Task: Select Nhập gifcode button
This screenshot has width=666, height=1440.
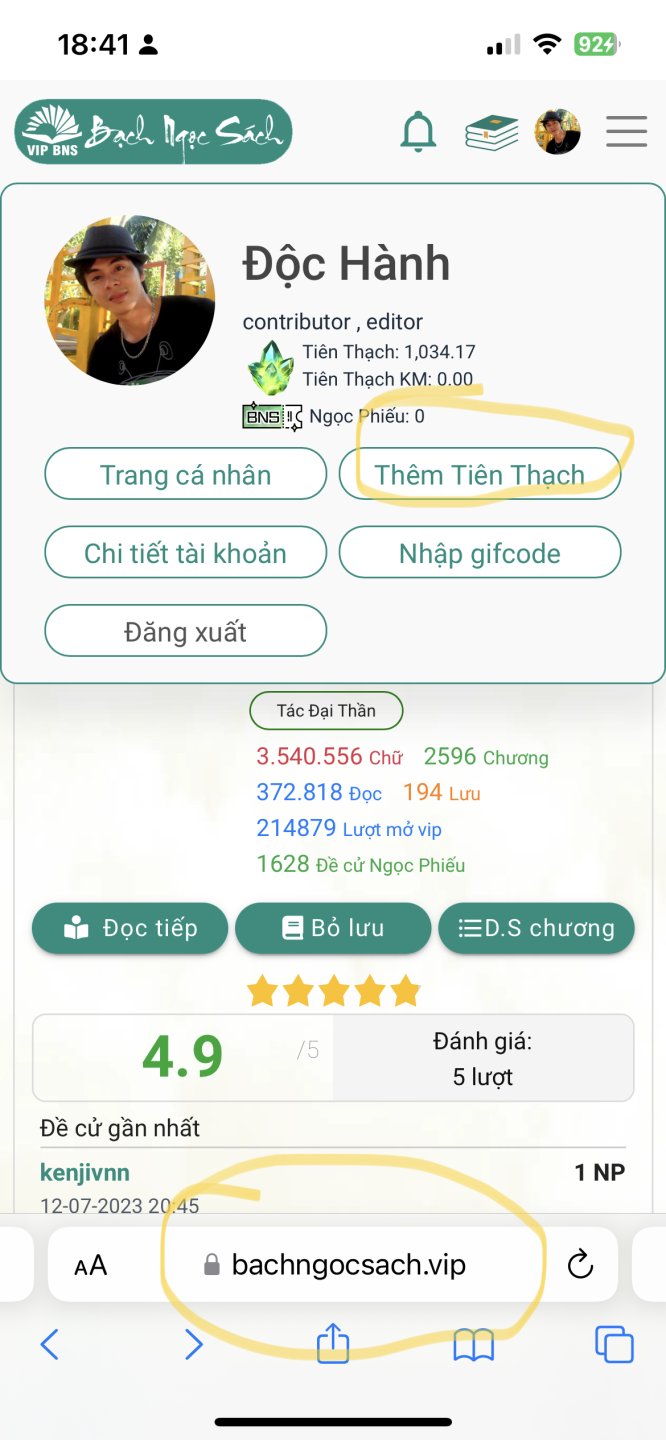Action: (480, 553)
